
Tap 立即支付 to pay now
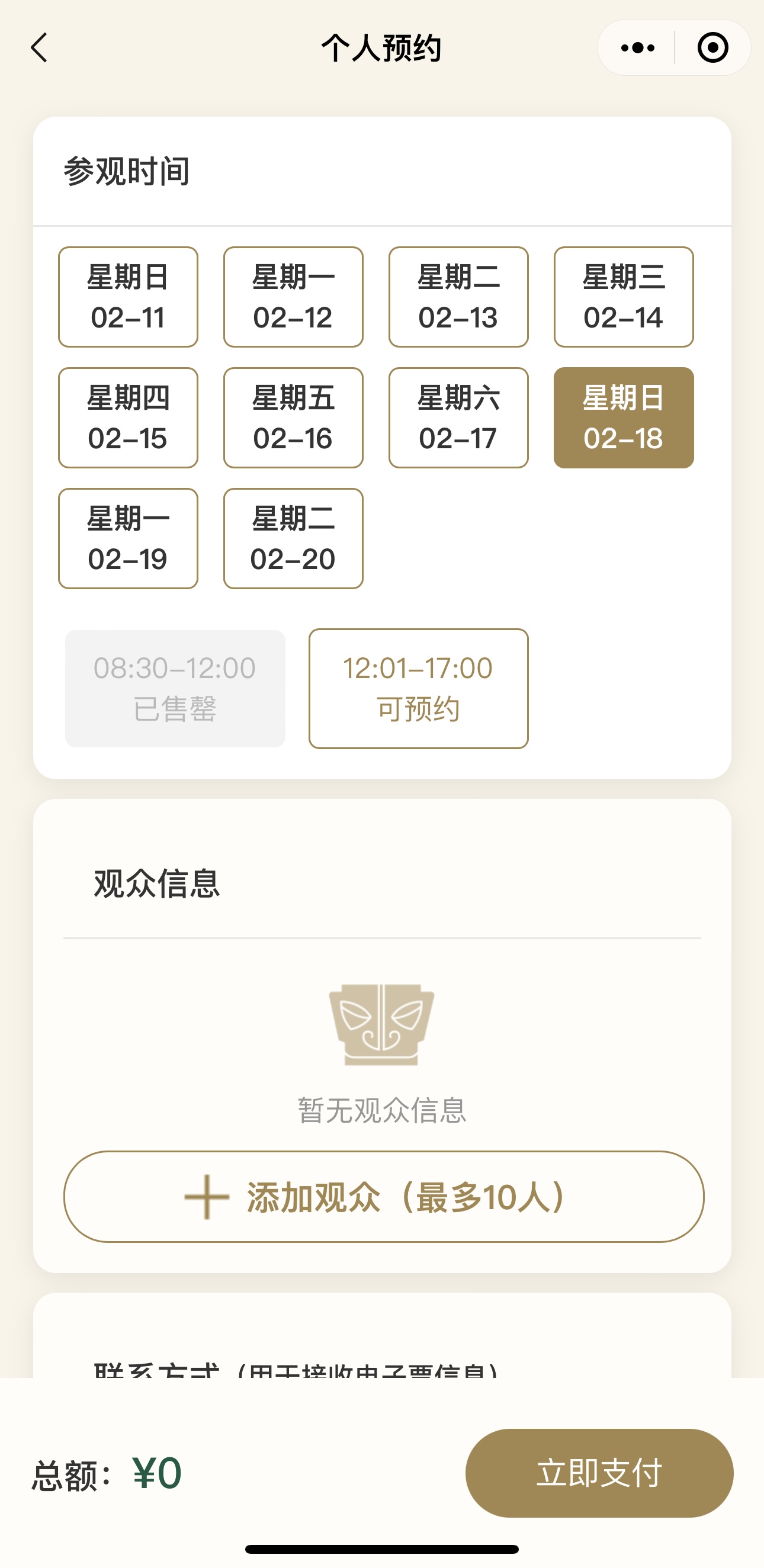point(599,1473)
